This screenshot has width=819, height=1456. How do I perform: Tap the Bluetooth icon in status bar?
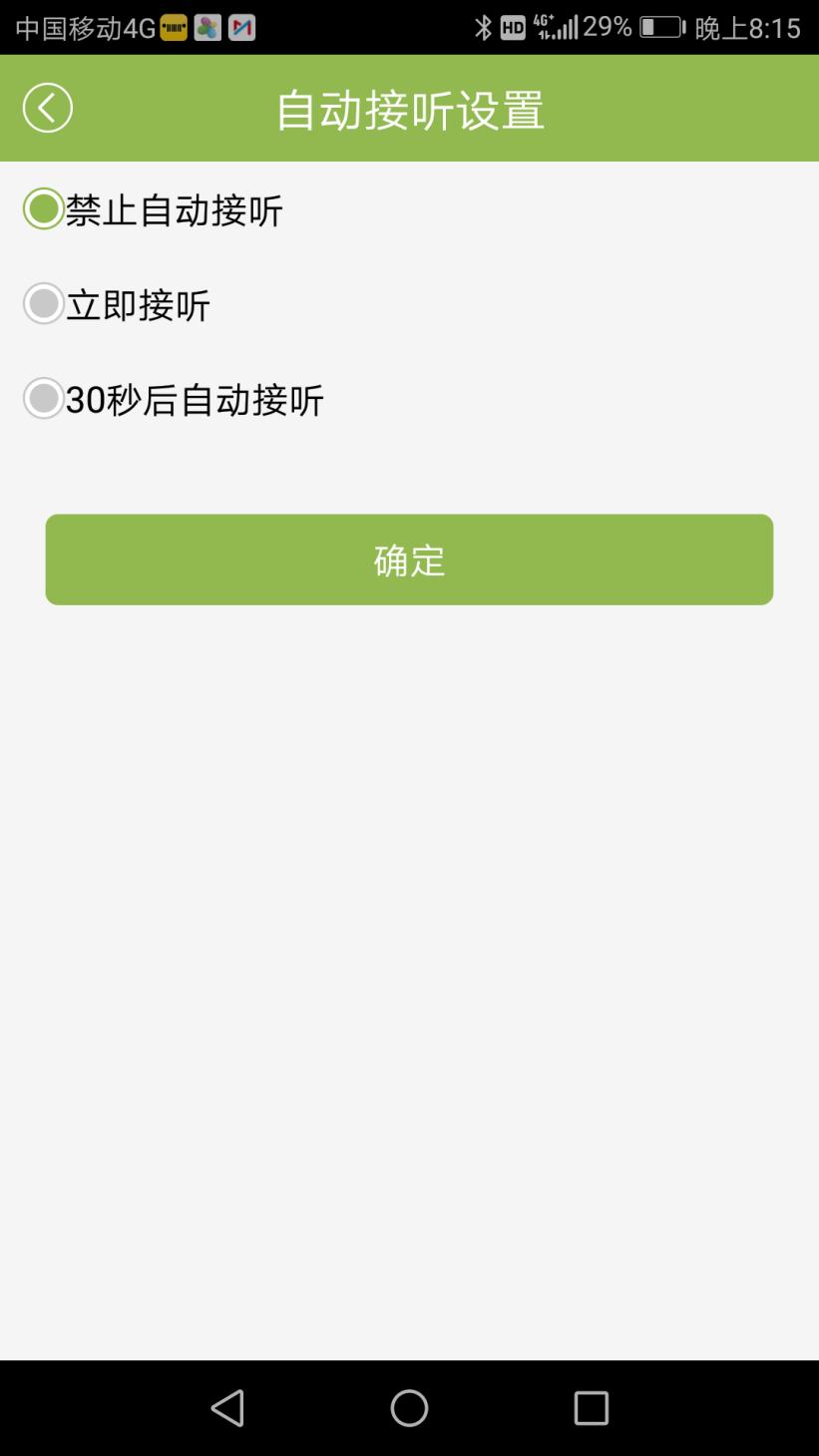(x=486, y=27)
